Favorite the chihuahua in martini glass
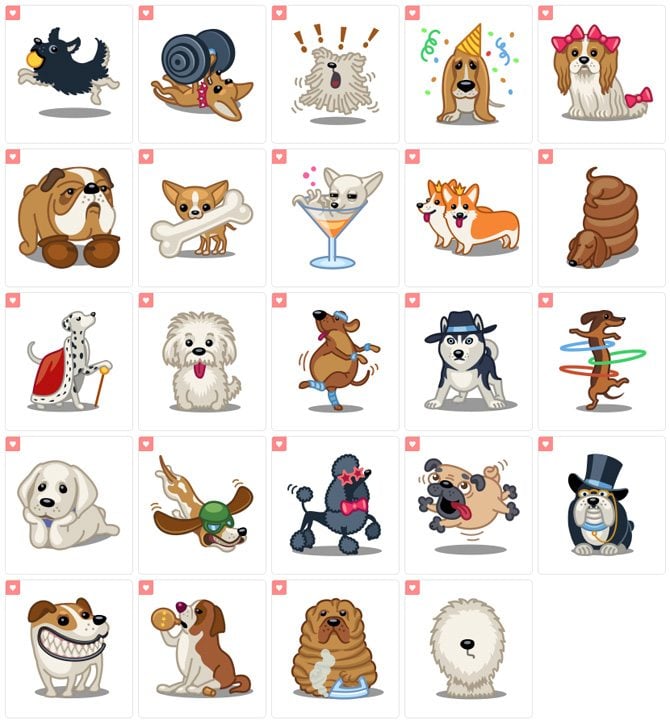Image resolution: width=670 pixels, height=720 pixels. tap(279, 157)
